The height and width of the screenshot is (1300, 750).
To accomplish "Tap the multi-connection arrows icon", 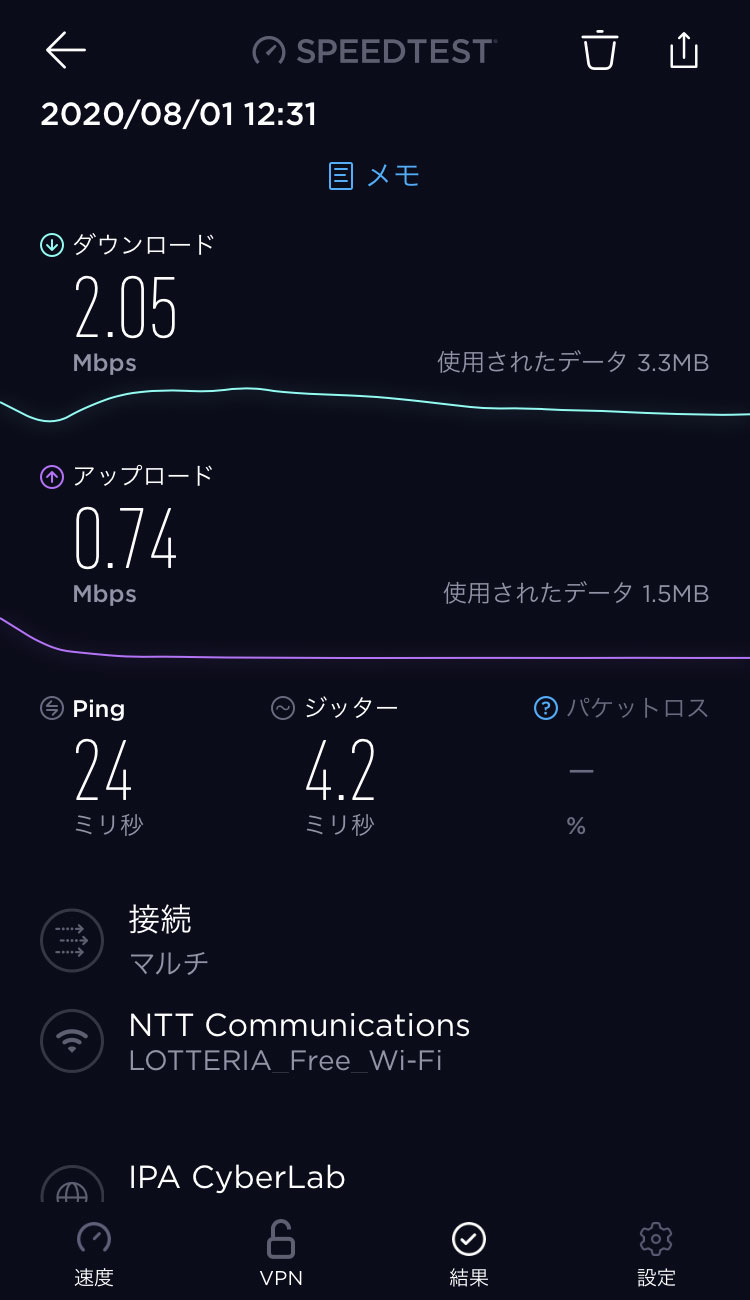I will 72,940.
